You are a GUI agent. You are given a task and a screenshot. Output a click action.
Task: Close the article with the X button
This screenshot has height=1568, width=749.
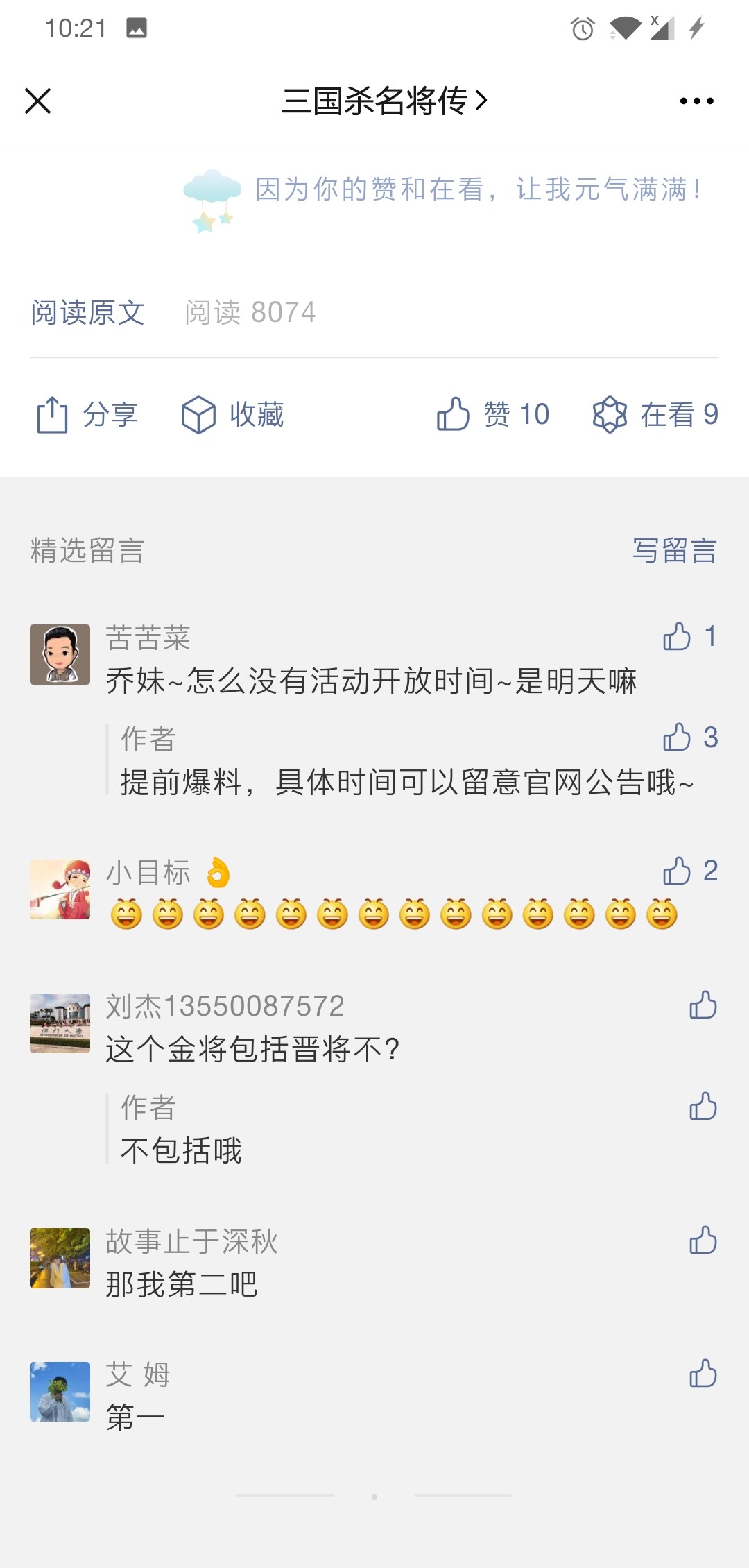click(x=38, y=101)
